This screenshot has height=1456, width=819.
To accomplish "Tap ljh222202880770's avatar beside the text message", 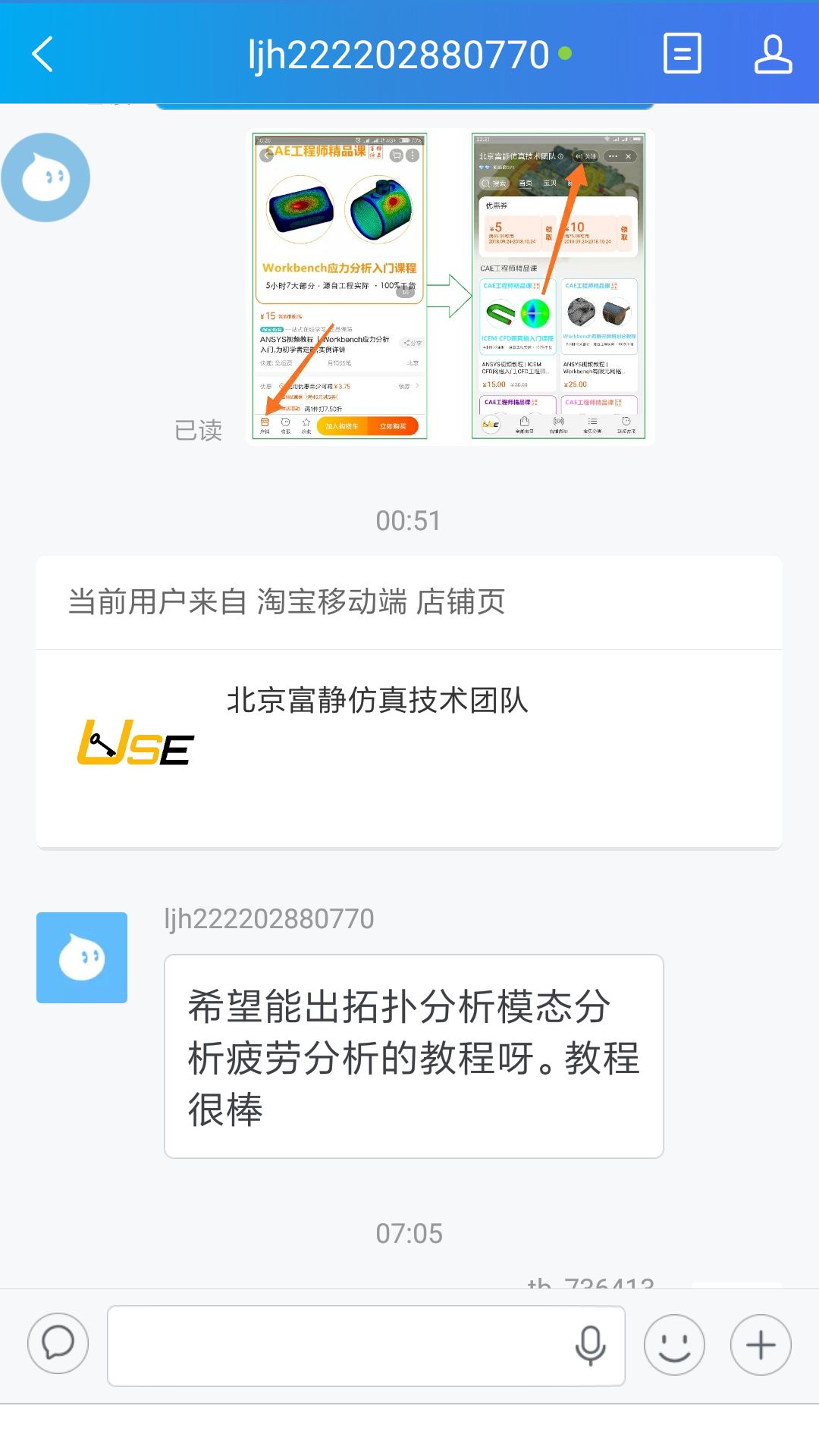I will 82,957.
